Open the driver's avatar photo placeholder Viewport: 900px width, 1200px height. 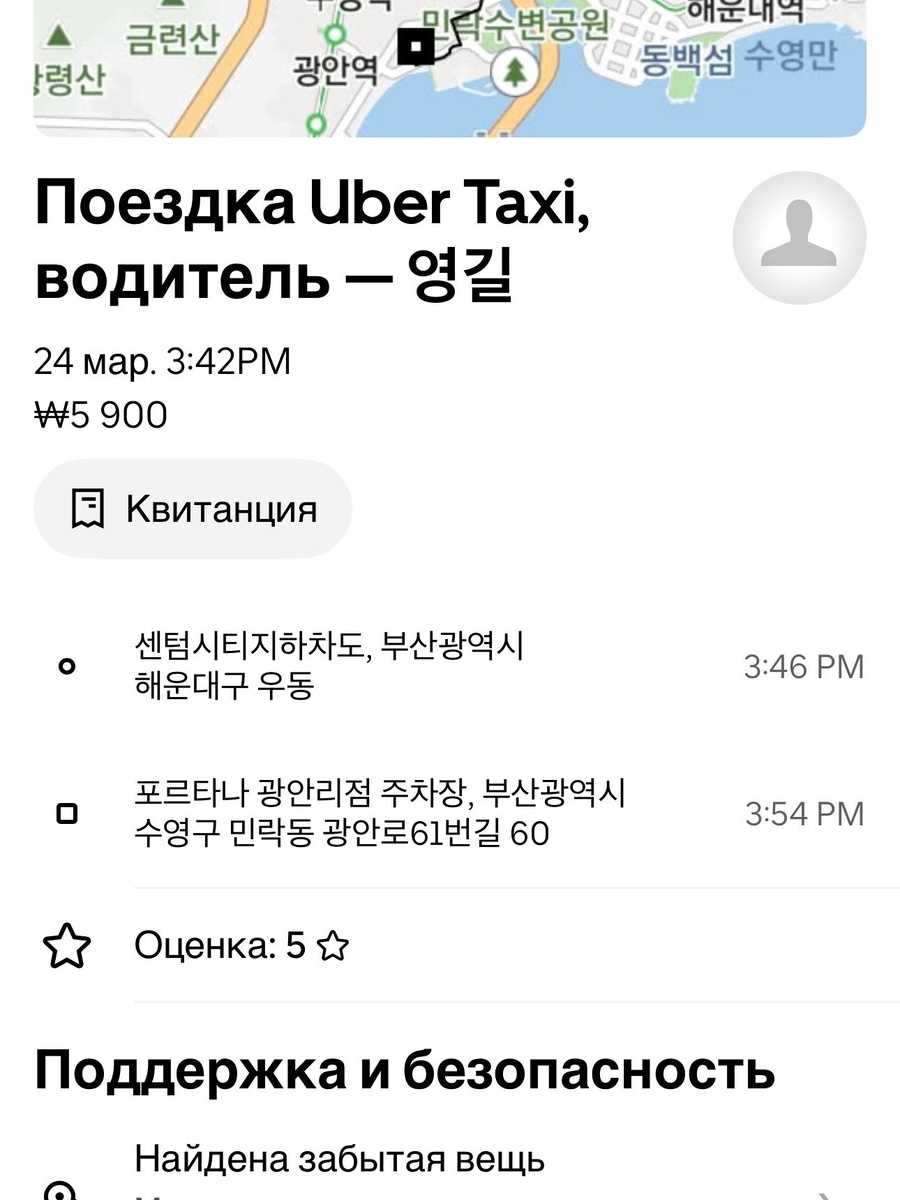[x=798, y=238]
